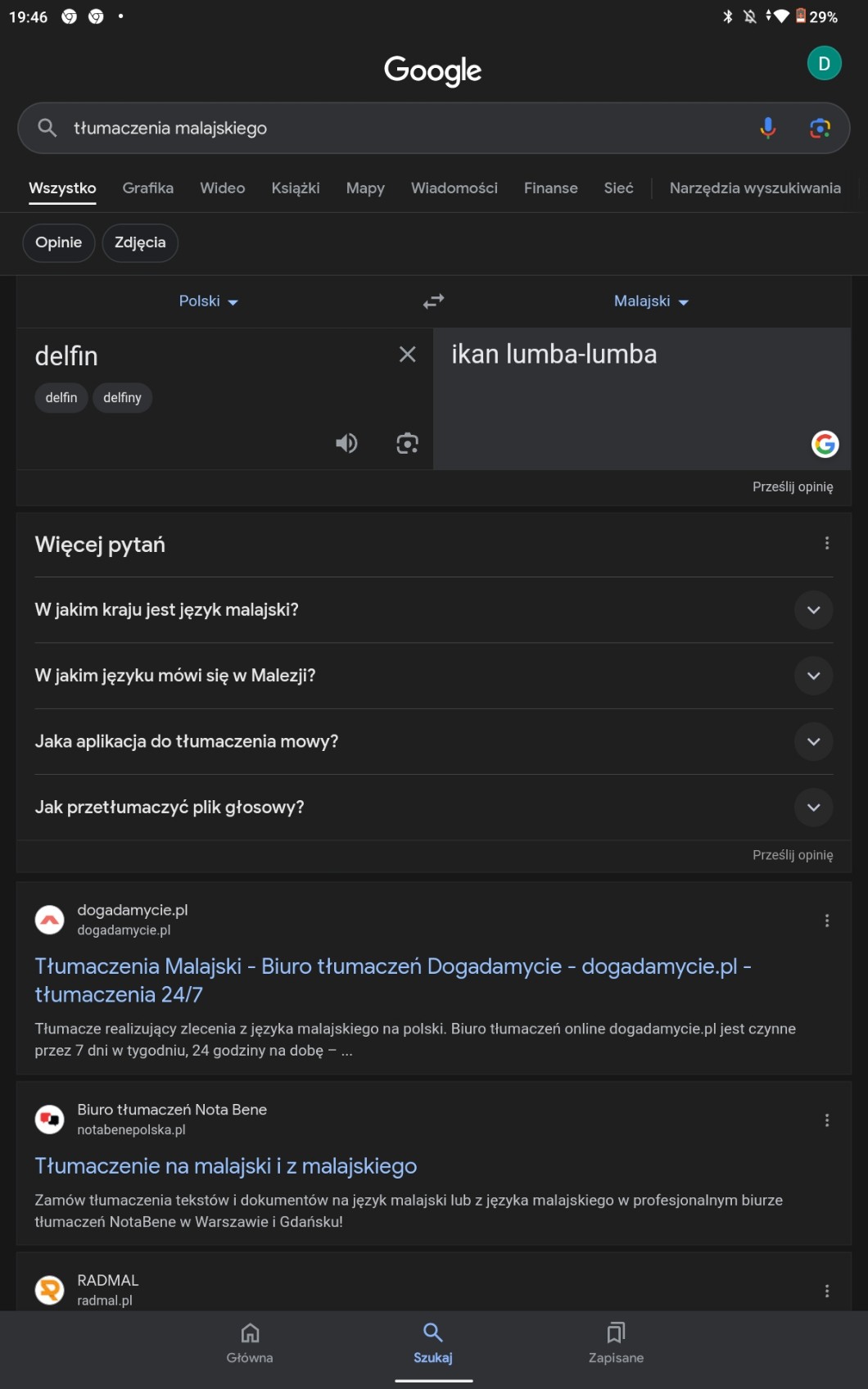Listen to the pronunciation of delfin
This screenshot has width=868, height=1389.
coord(346,443)
